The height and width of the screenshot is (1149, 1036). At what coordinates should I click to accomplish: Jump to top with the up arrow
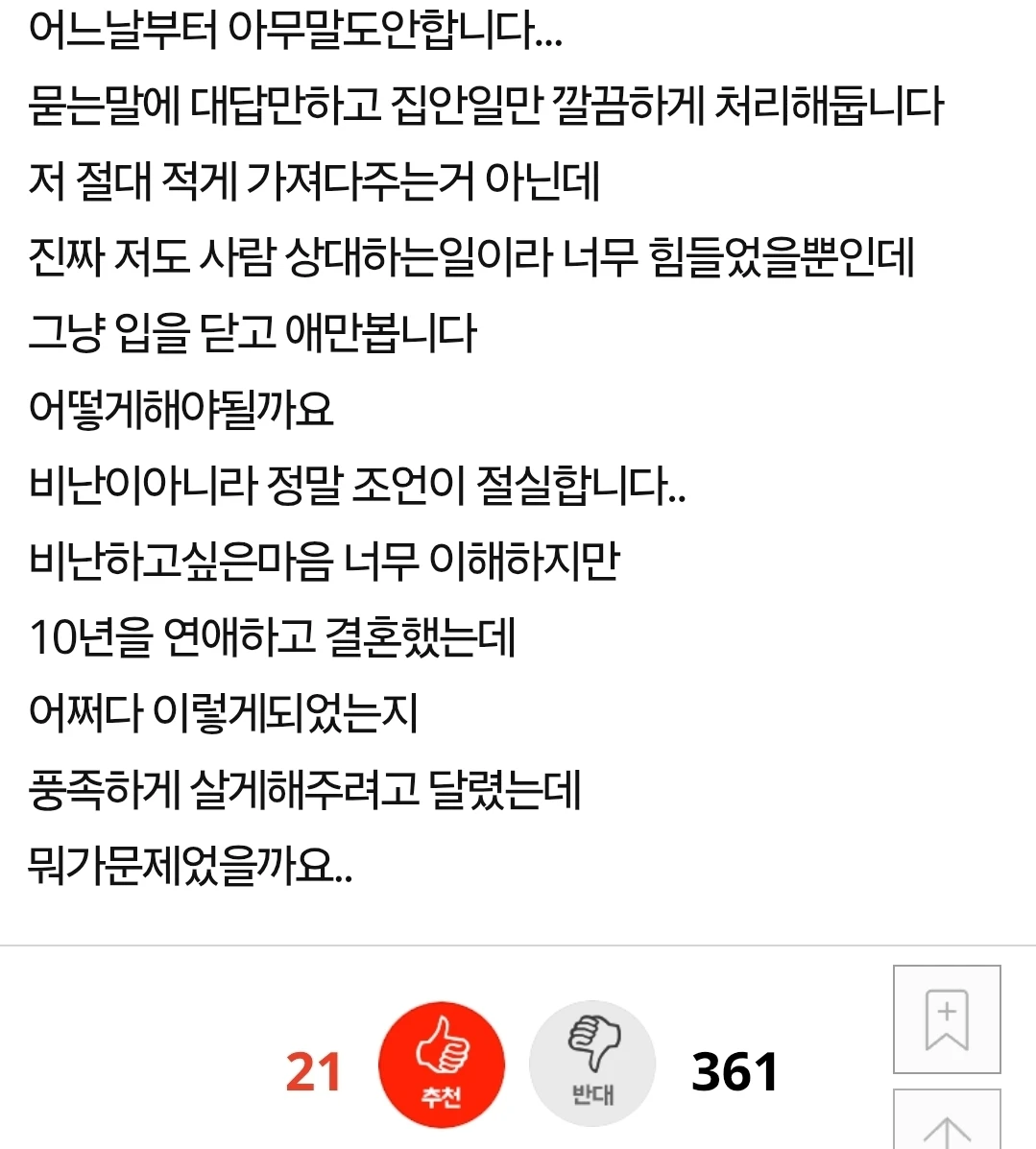click(x=947, y=1120)
